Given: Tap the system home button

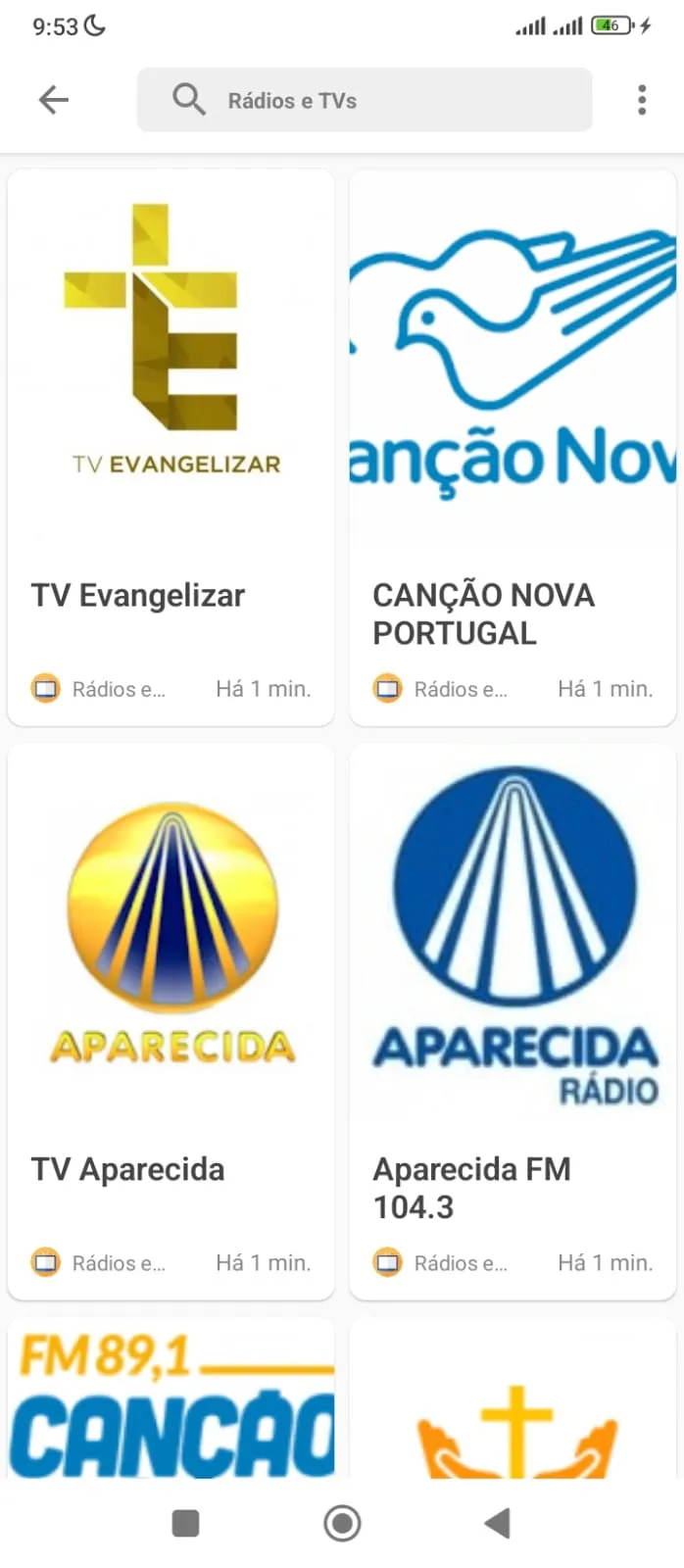Looking at the screenshot, I should pos(342,1523).
